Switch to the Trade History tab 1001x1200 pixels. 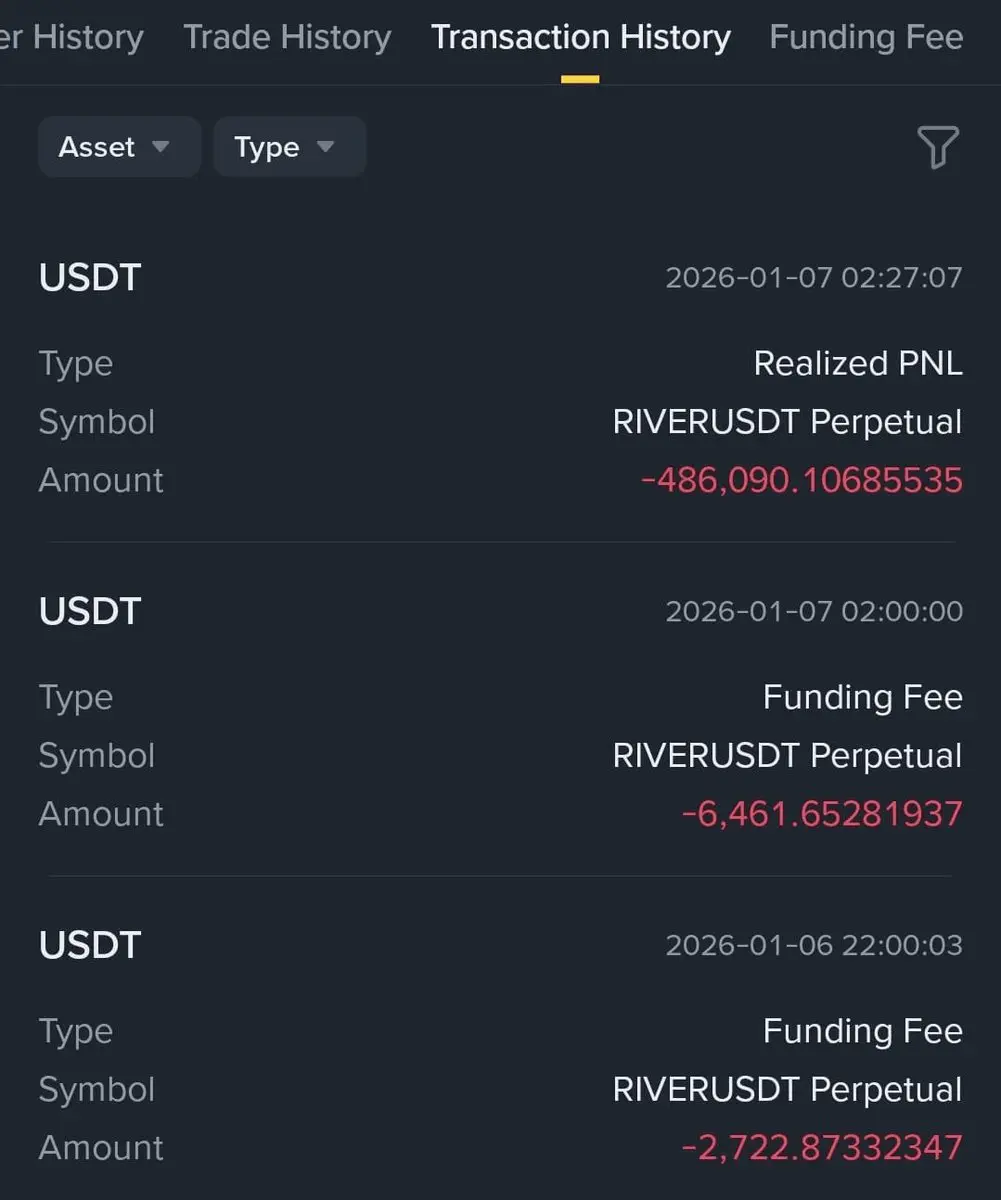(287, 38)
